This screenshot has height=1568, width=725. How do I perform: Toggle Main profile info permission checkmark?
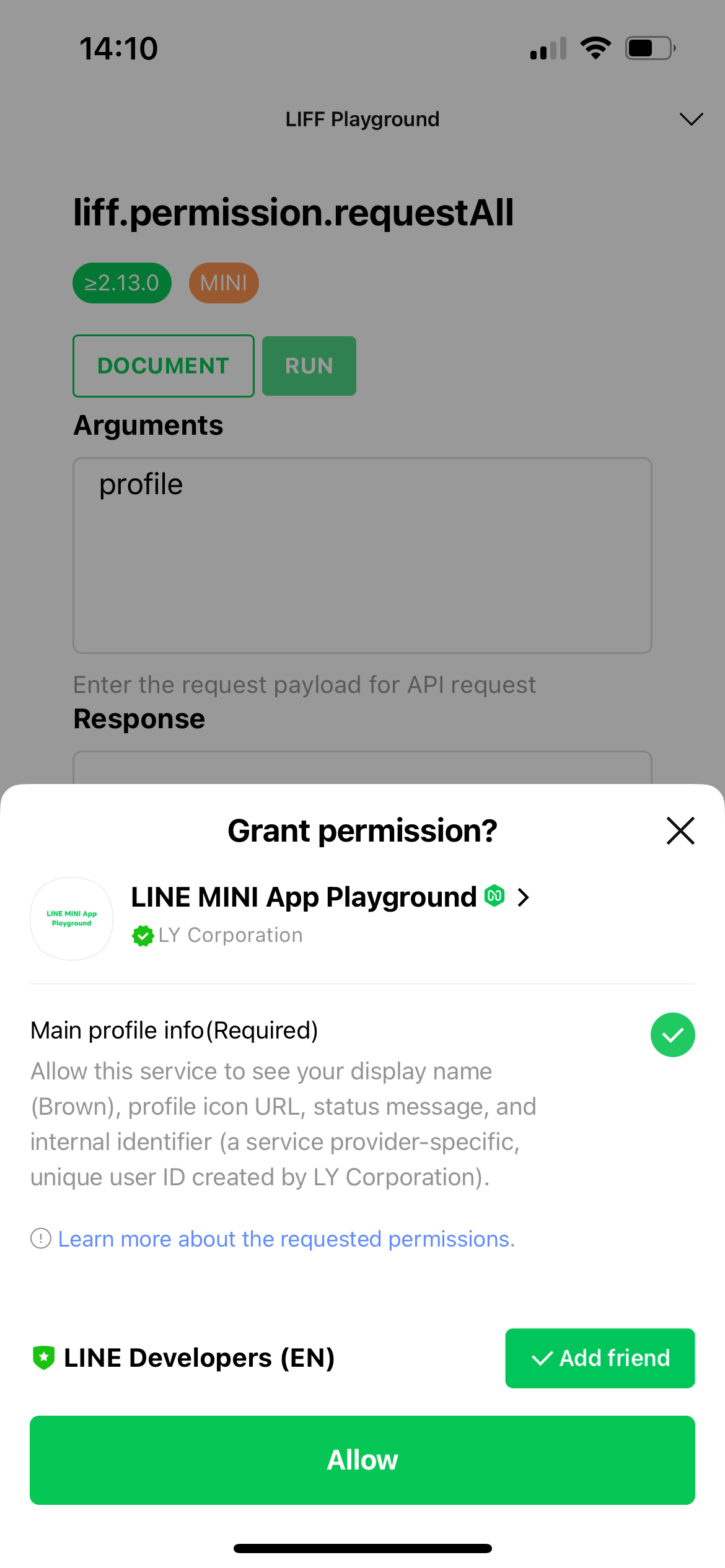pos(672,1035)
